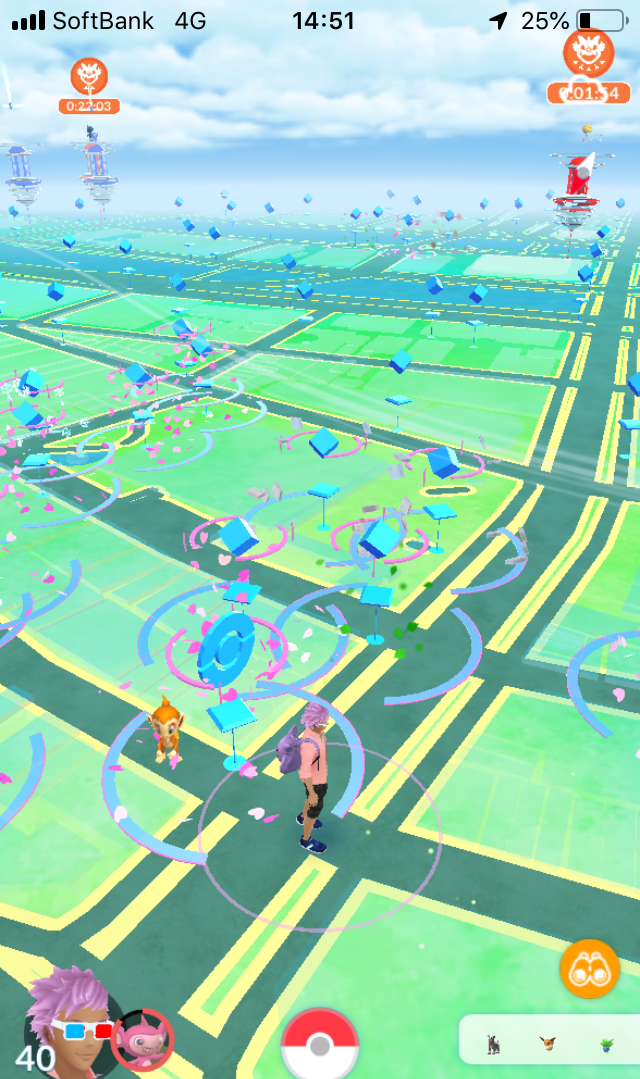Spin the nearby PokéStop disc
Image resolution: width=640 pixels, height=1079 pixels.
coord(226,649)
